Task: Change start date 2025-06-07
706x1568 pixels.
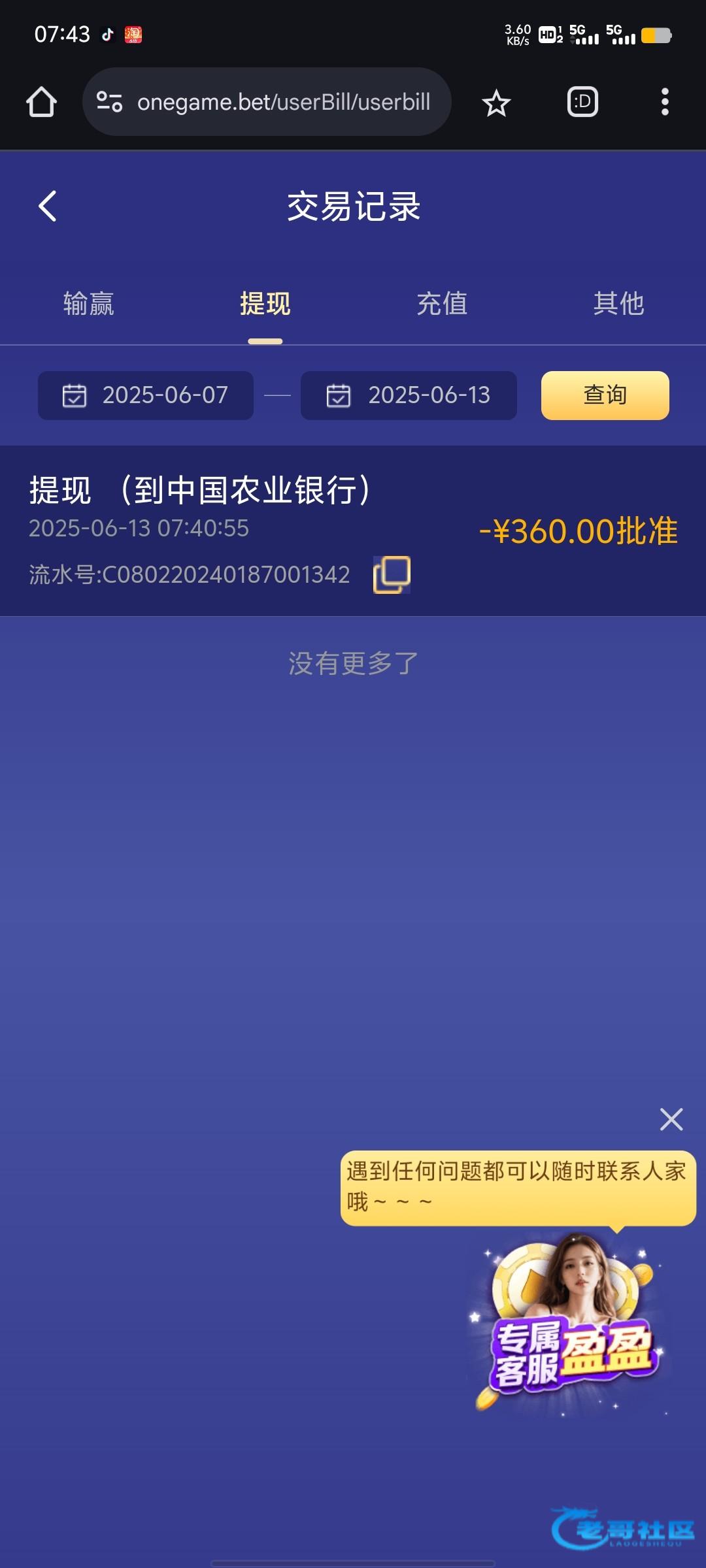Action: (x=146, y=395)
